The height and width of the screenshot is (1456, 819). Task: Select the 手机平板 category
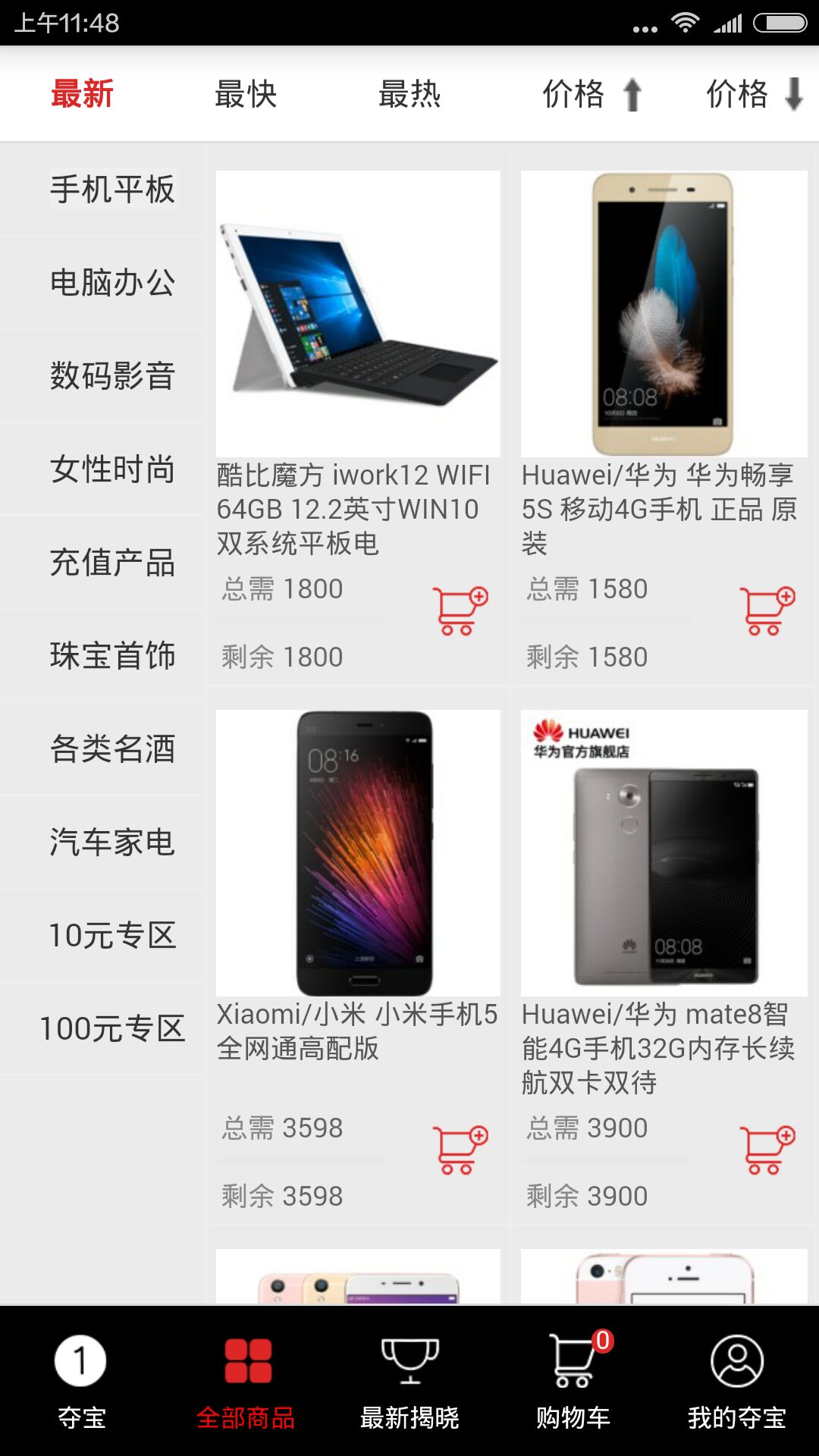coord(112,190)
